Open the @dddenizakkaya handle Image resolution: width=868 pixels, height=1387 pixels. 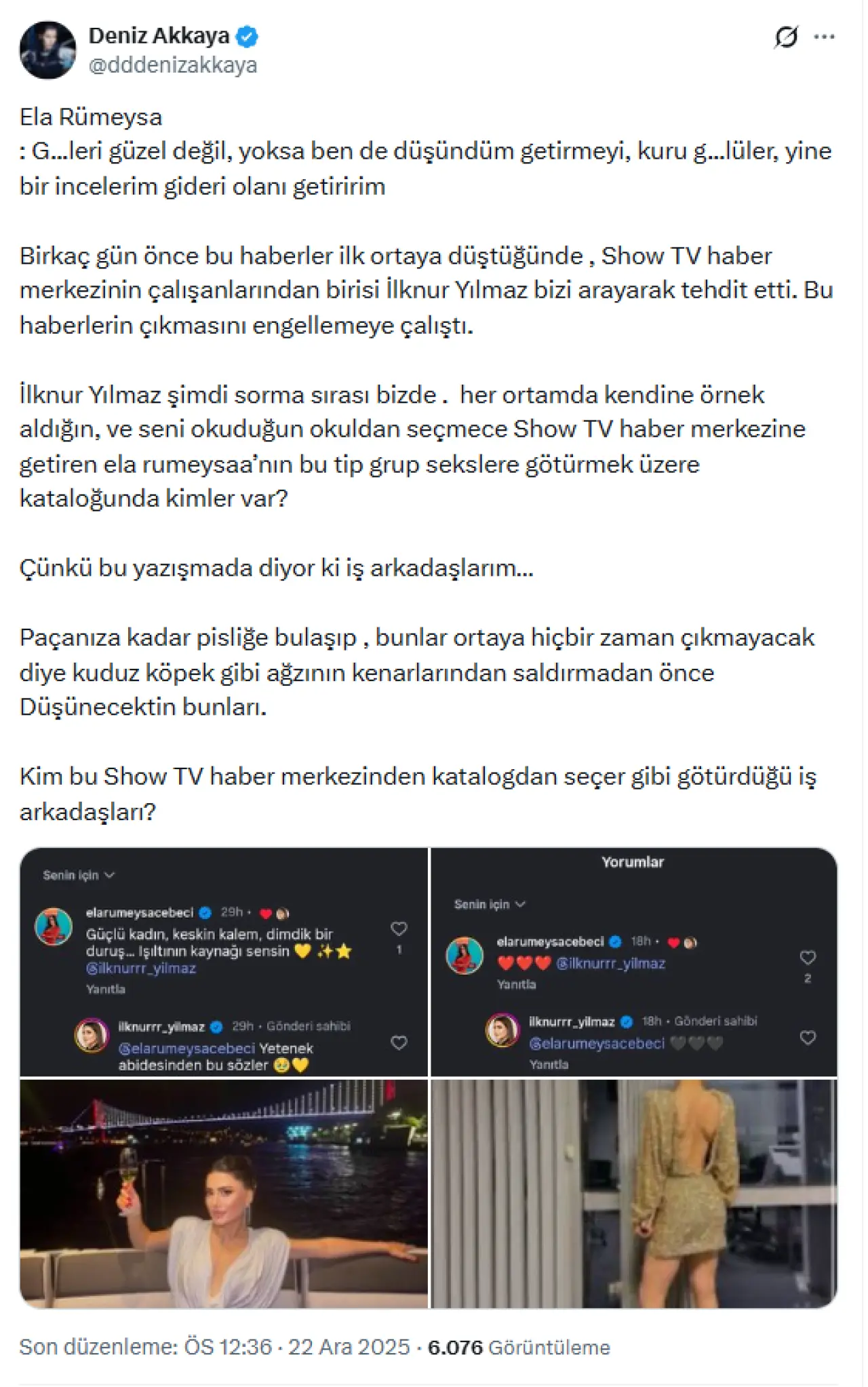coord(173,65)
